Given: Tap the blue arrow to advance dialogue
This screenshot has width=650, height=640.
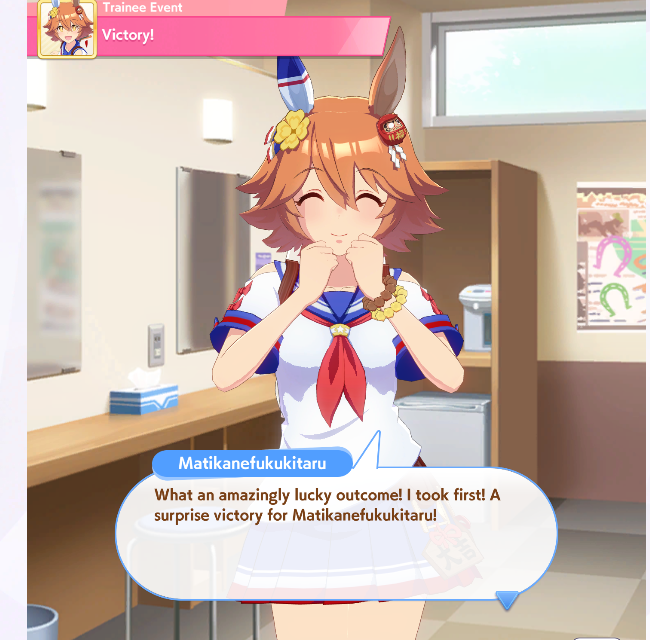Looking at the screenshot, I should (x=507, y=599).
